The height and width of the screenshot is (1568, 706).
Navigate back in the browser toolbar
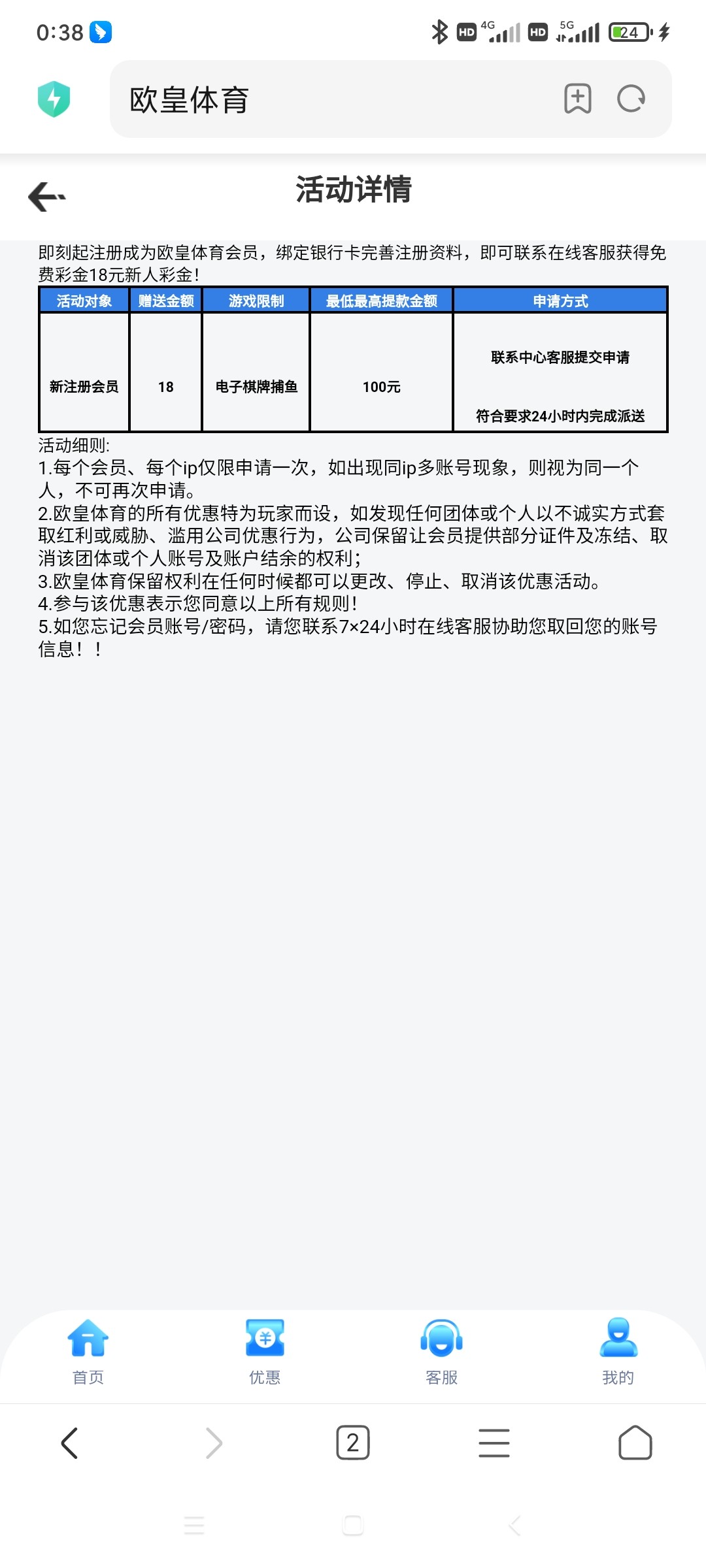pyautogui.click(x=70, y=1443)
